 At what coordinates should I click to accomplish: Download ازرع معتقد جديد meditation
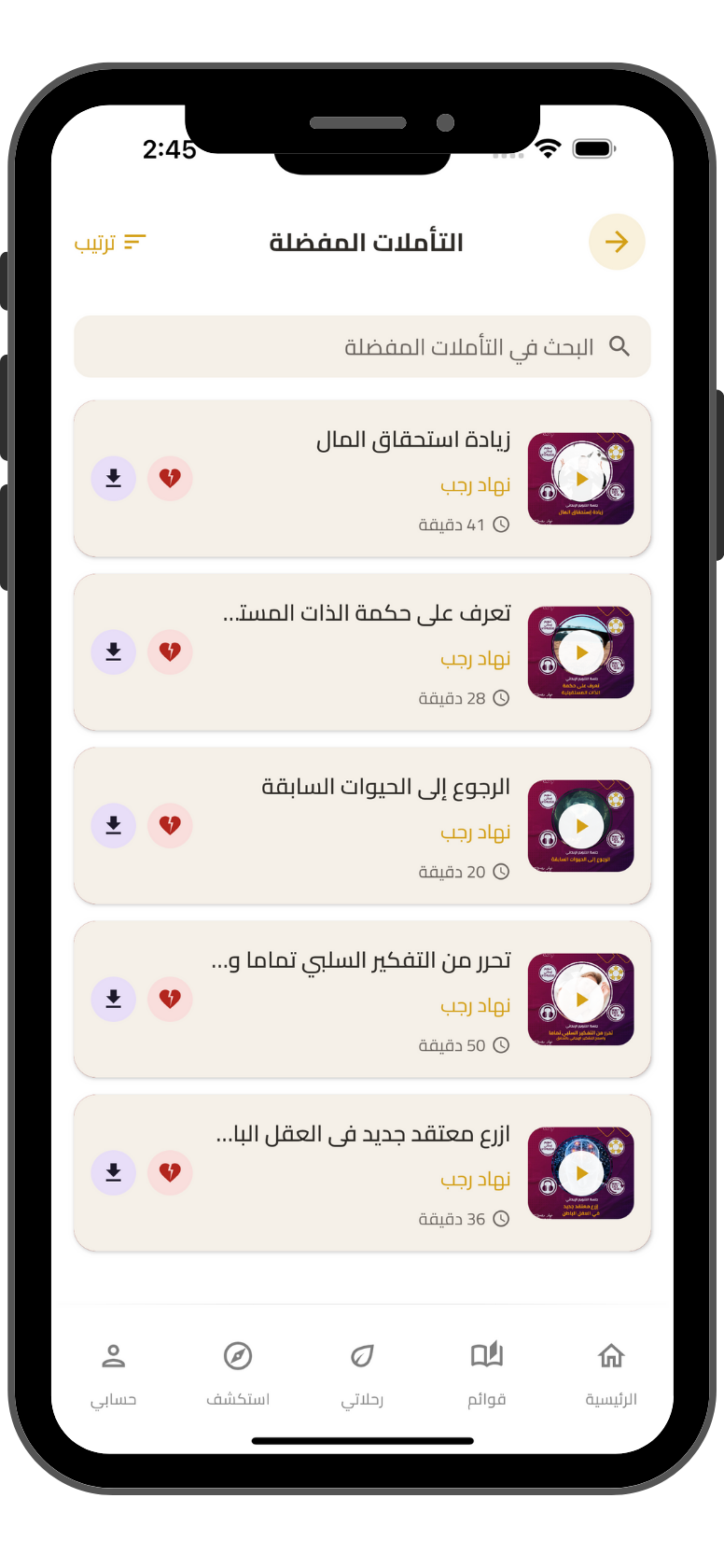pos(113,1173)
